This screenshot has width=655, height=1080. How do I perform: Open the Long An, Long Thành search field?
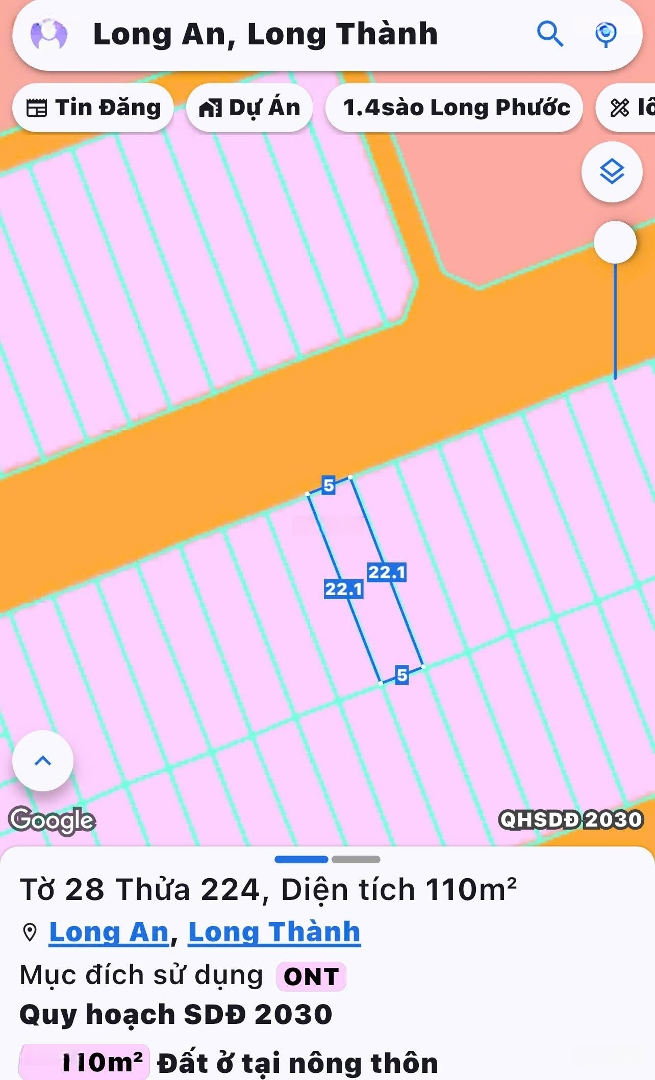click(265, 35)
